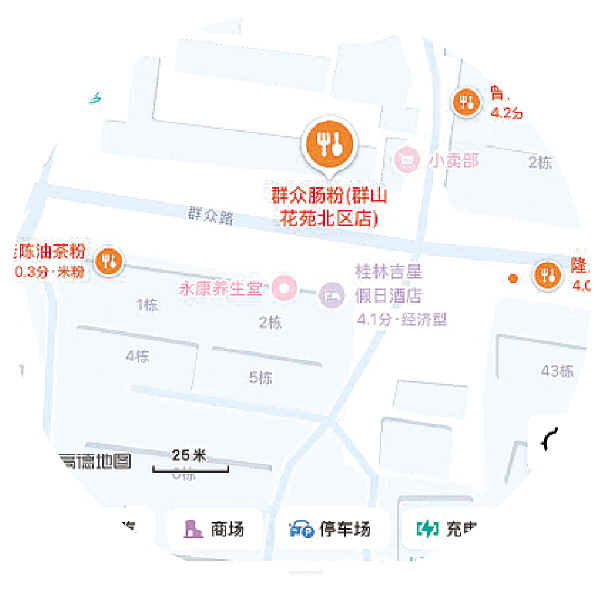The image size is (600, 594).
Task: Open the 小卖部 shop marker
Action: pyautogui.click(x=405, y=157)
